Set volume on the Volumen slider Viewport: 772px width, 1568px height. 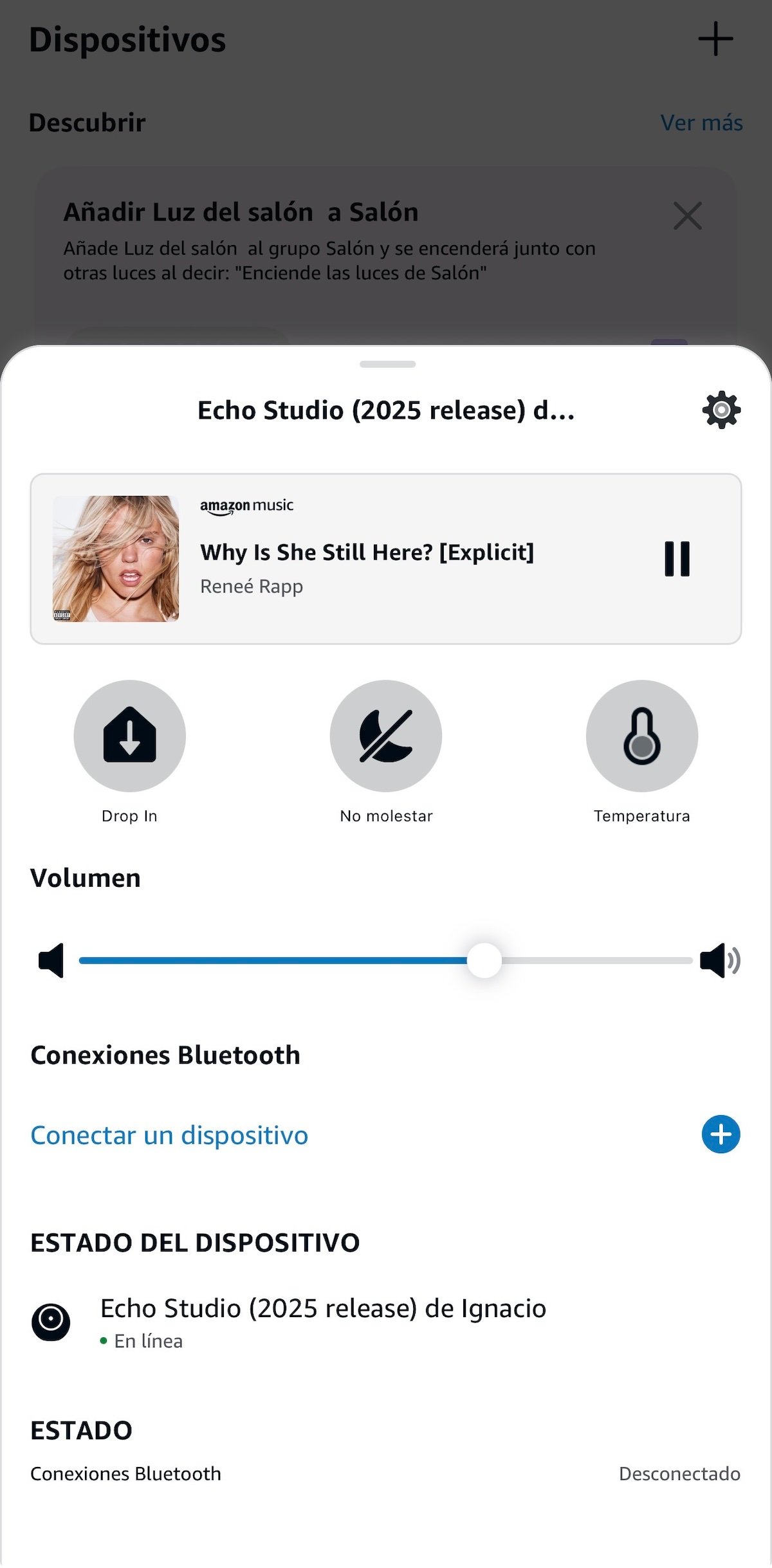point(484,960)
